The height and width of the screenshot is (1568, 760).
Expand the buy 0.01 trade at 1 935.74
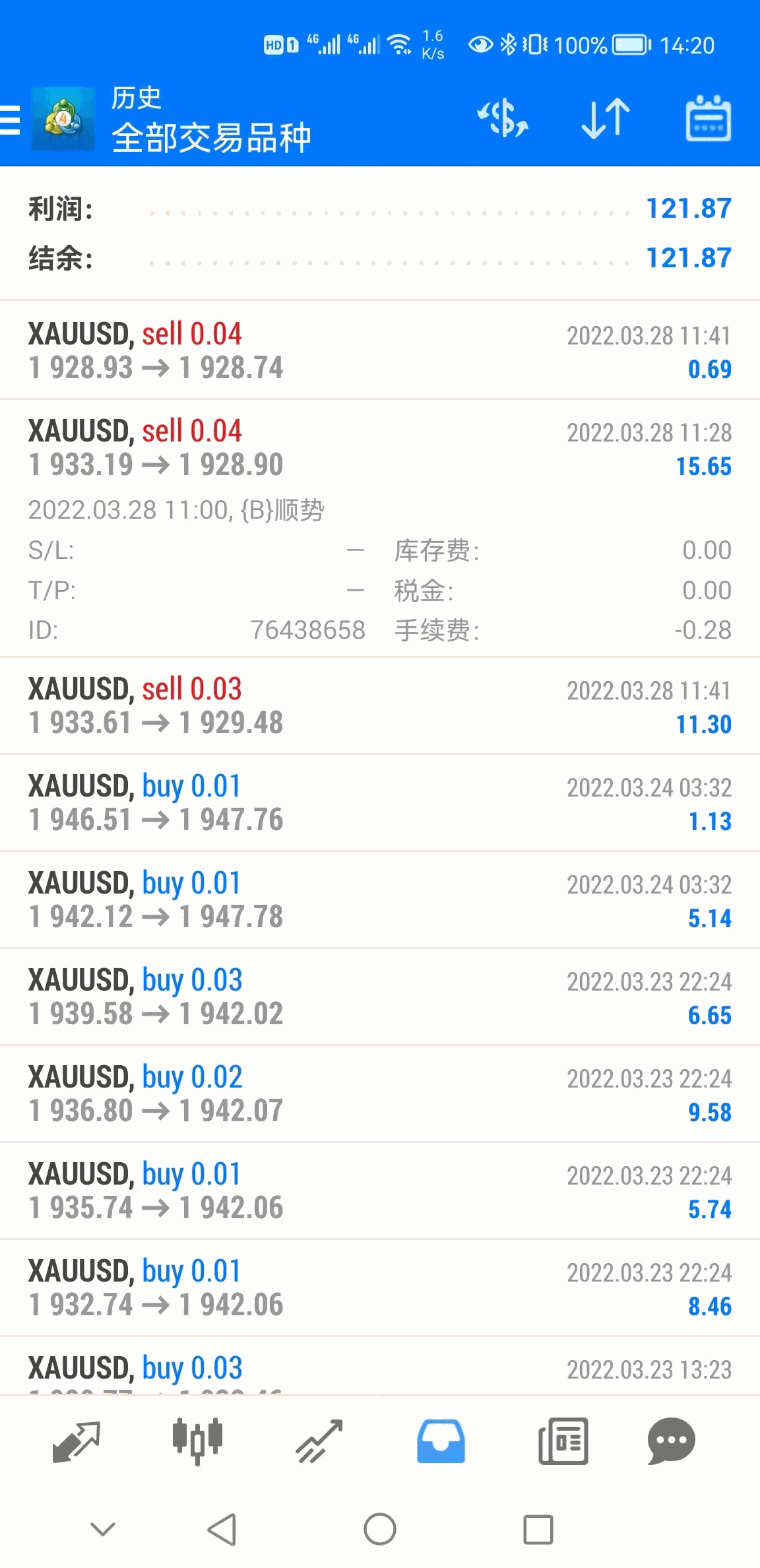(x=380, y=1191)
